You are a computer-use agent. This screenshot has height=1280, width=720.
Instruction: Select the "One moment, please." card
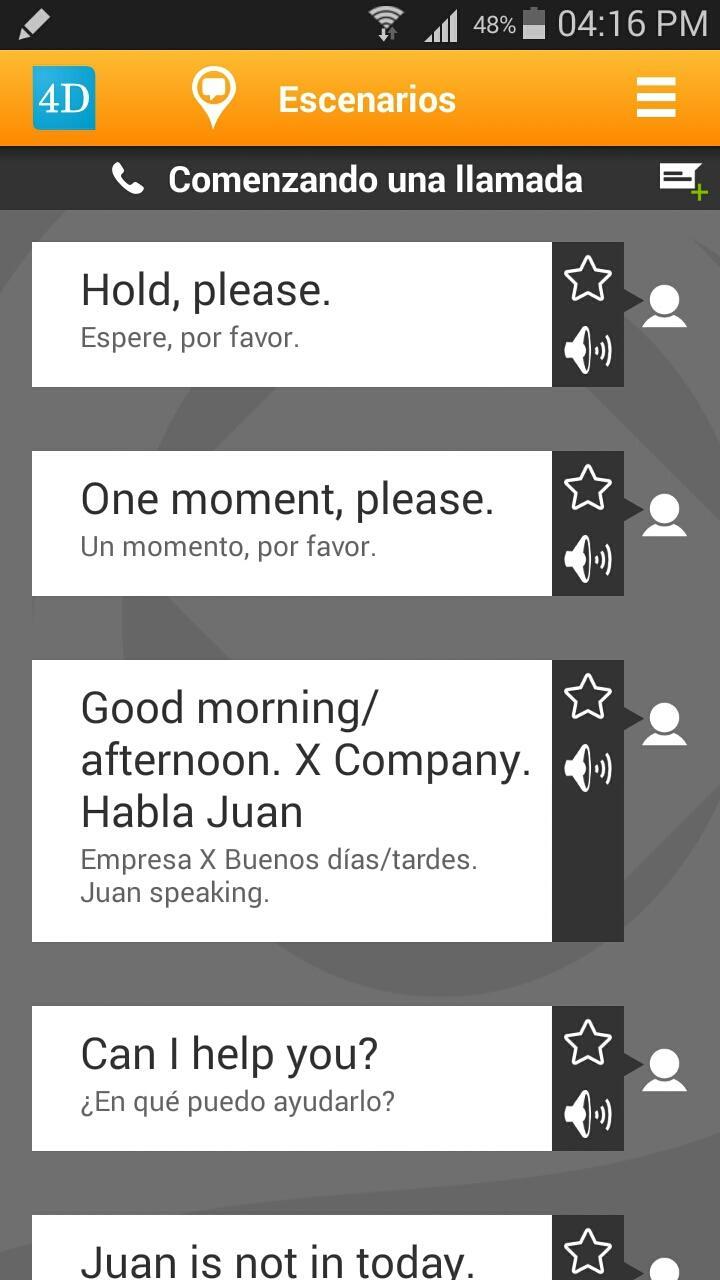[292, 523]
